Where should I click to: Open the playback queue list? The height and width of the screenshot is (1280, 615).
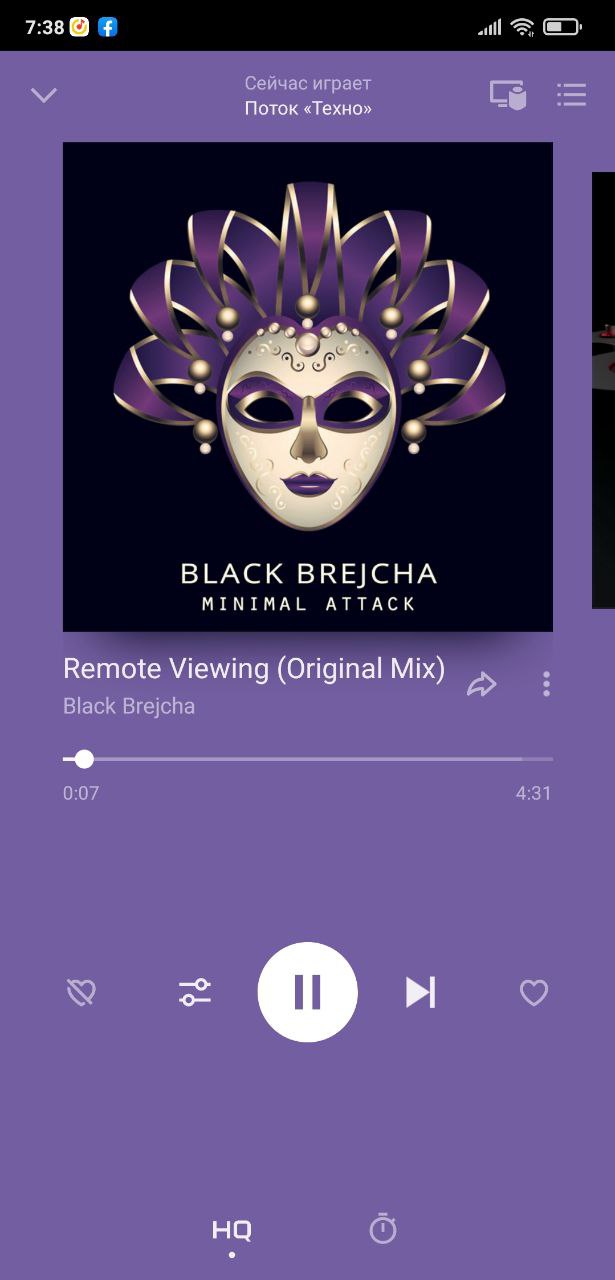click(572, 95)
